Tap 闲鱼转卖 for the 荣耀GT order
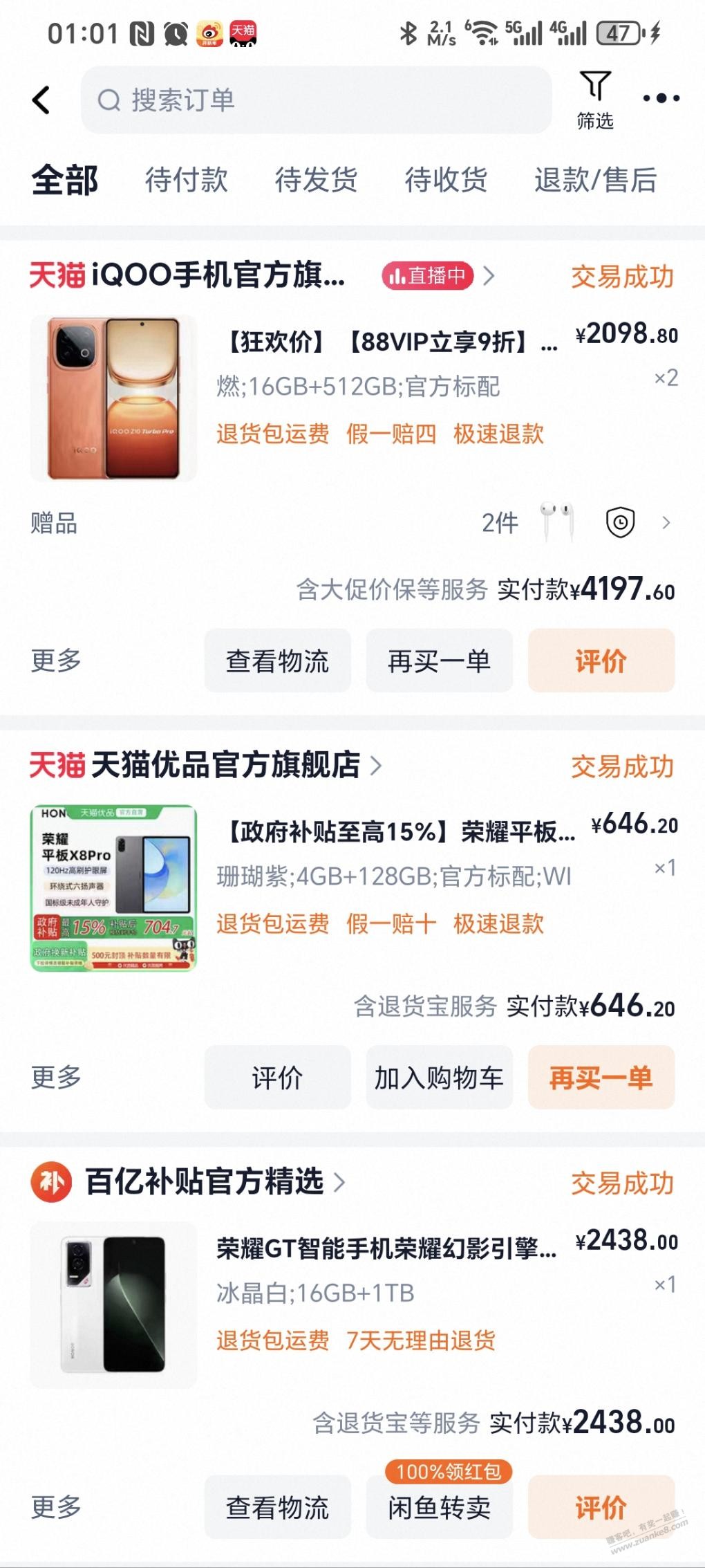Image resolution: width=705 pixels, height=1568 pixels. (x=439, y=1508)
